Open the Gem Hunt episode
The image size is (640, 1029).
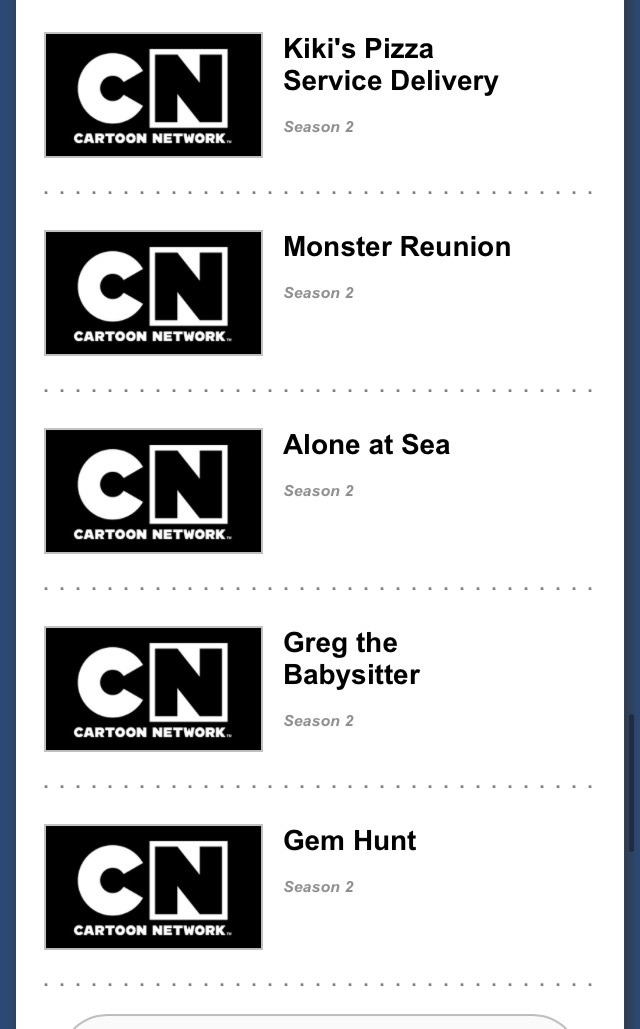tap(349, 841)
